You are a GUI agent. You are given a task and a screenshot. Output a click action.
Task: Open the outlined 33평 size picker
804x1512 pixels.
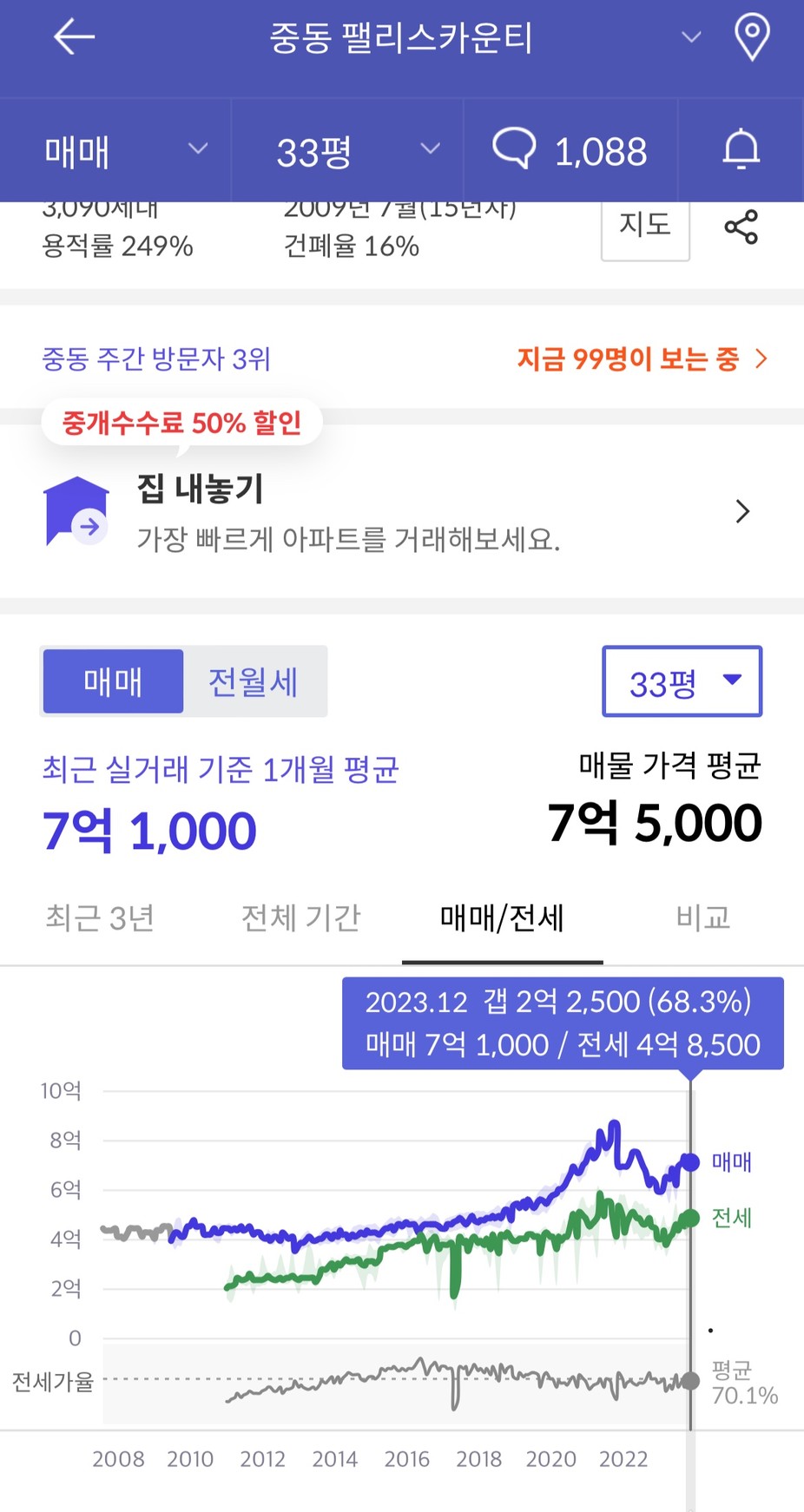[682, 681]
